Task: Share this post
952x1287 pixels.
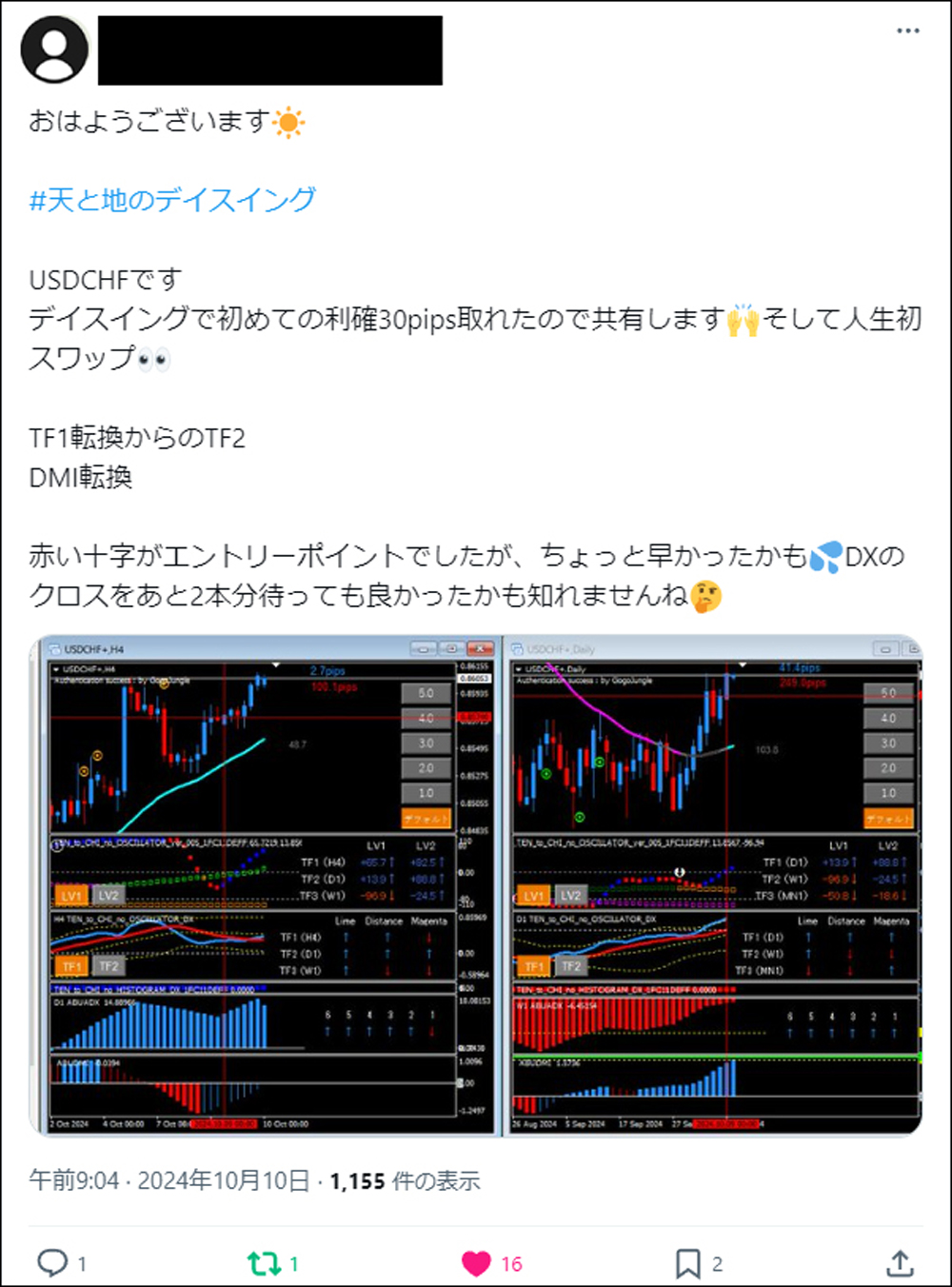Action: point(900,1263)
